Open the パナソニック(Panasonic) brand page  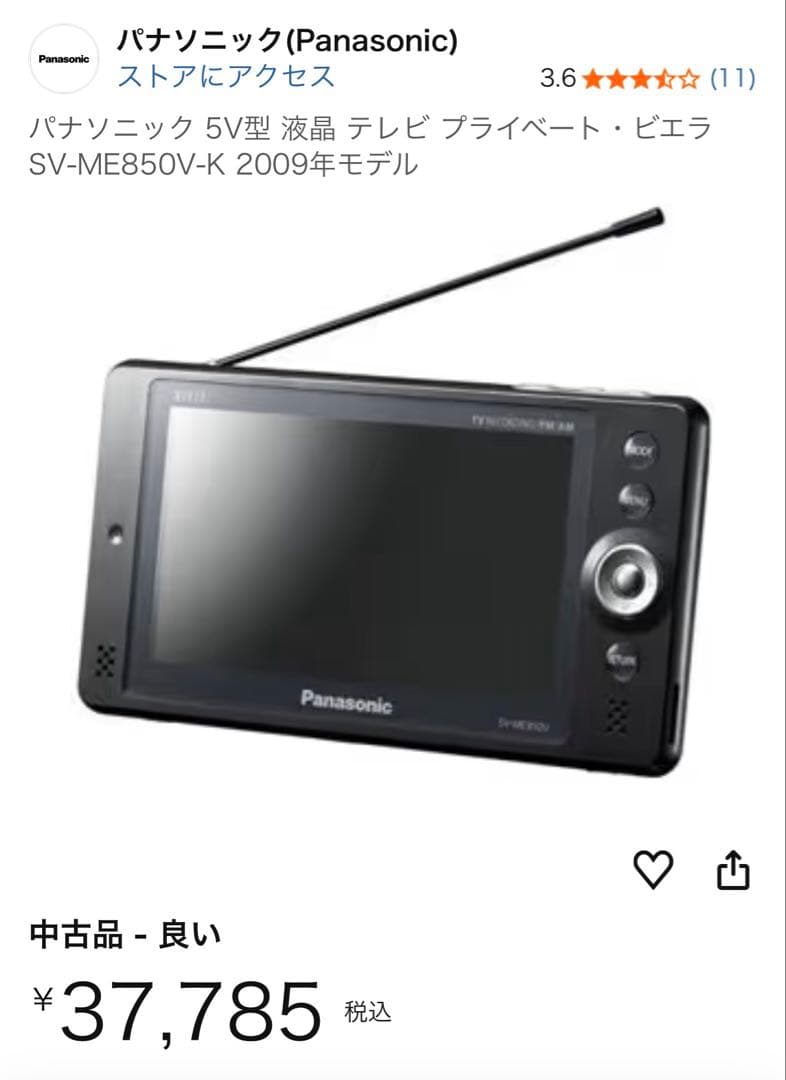284,42
